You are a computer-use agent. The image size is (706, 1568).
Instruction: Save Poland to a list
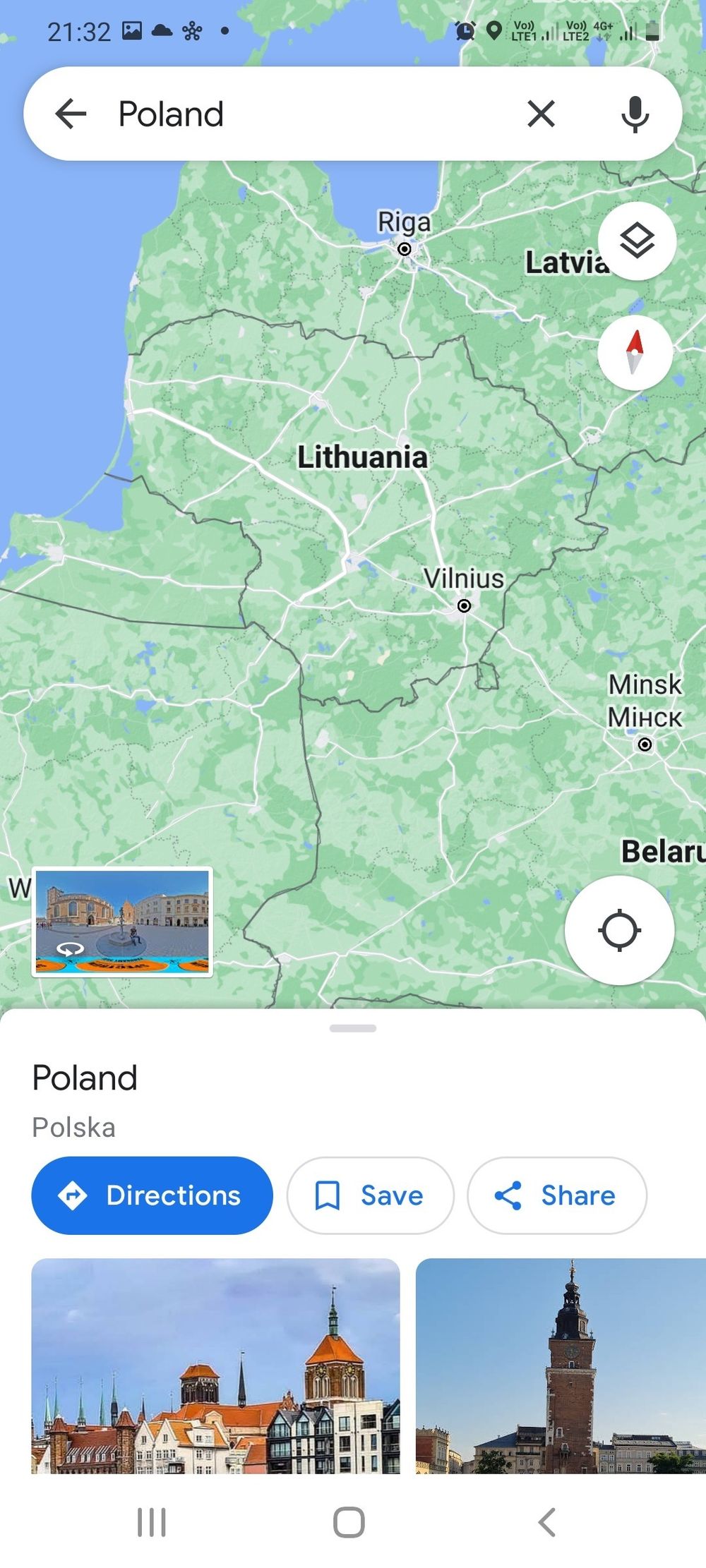[x=370, y=1195]
